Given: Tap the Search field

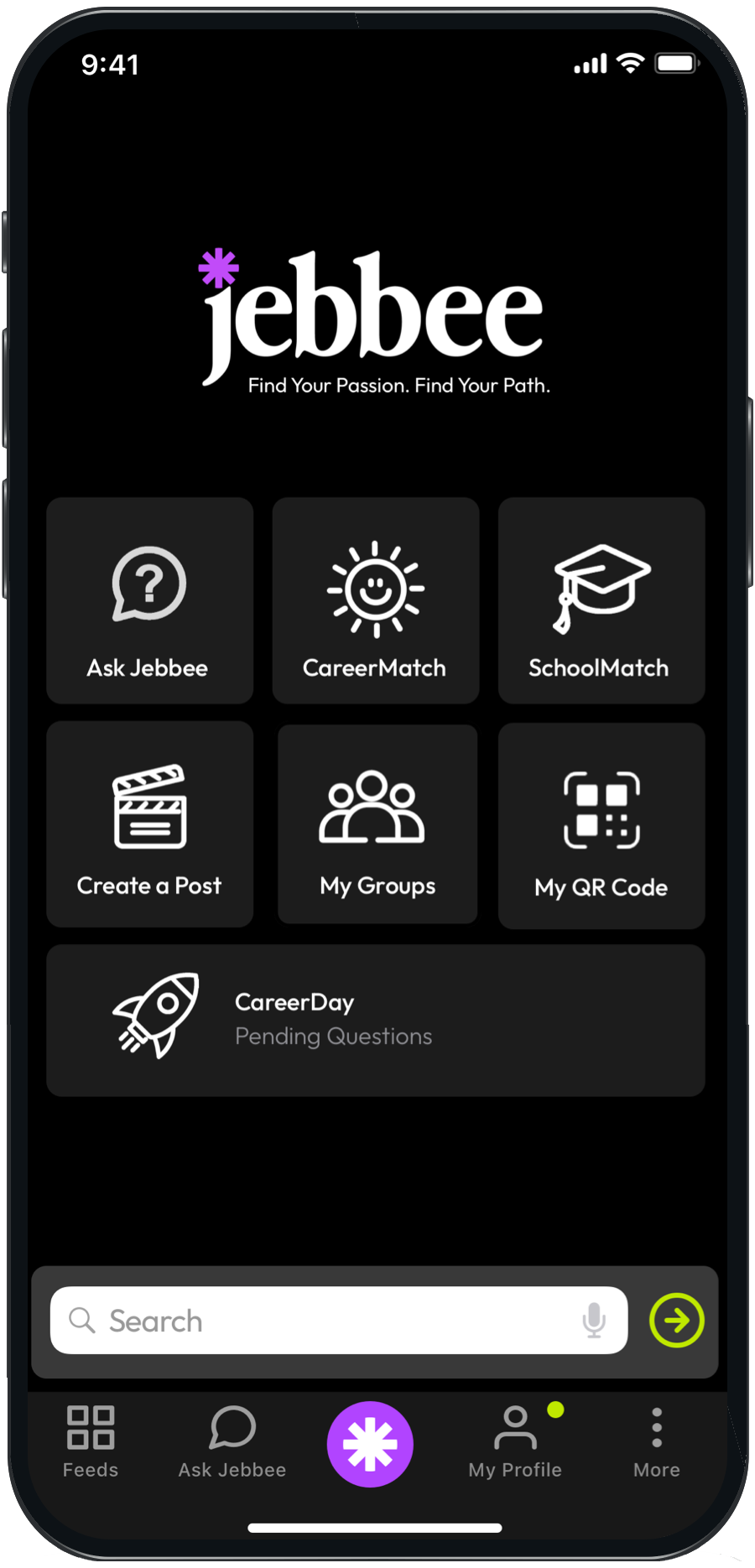Looking at the screenshot, I should point(336,1321).
